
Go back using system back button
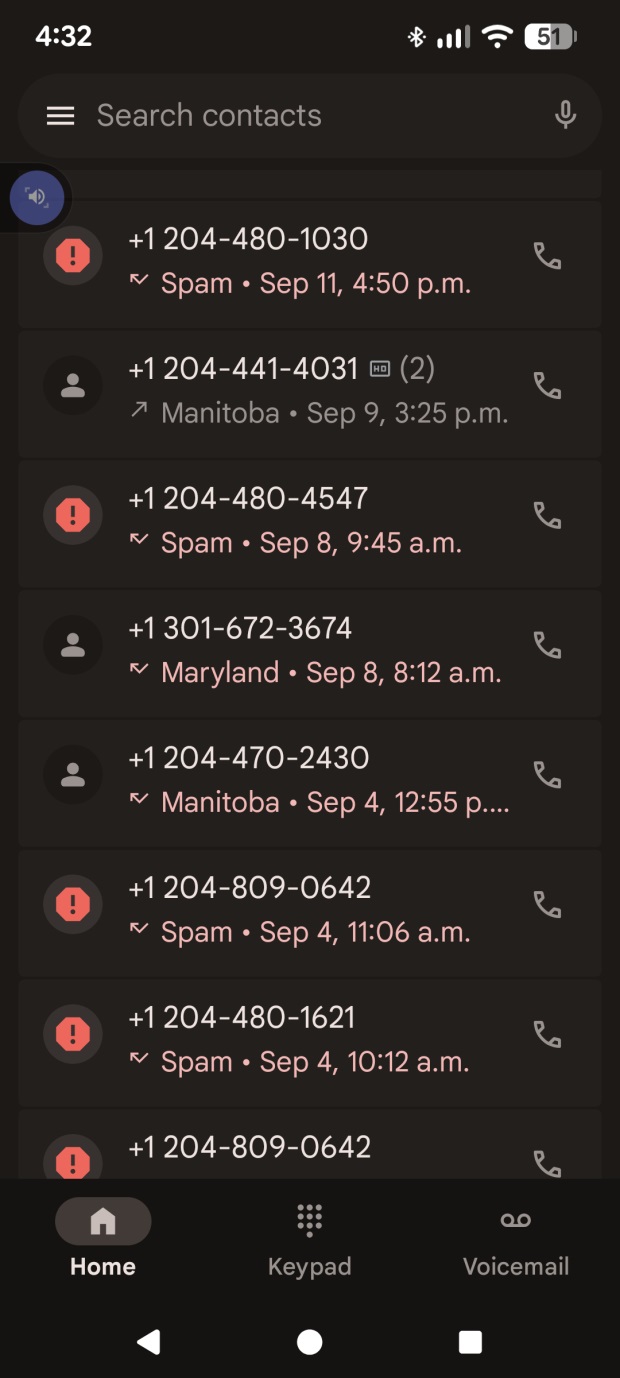[149, 1342]
